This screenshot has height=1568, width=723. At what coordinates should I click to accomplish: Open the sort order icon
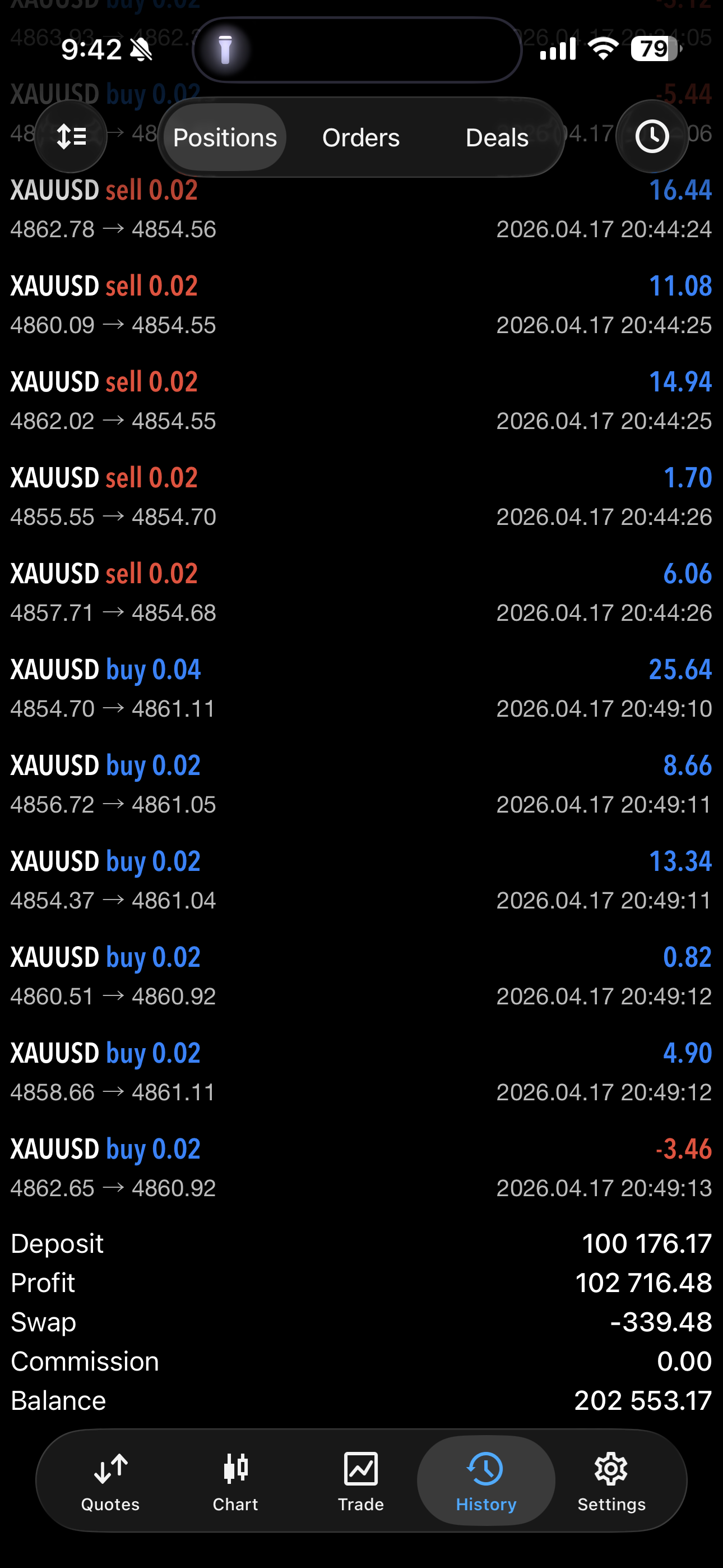71,137
